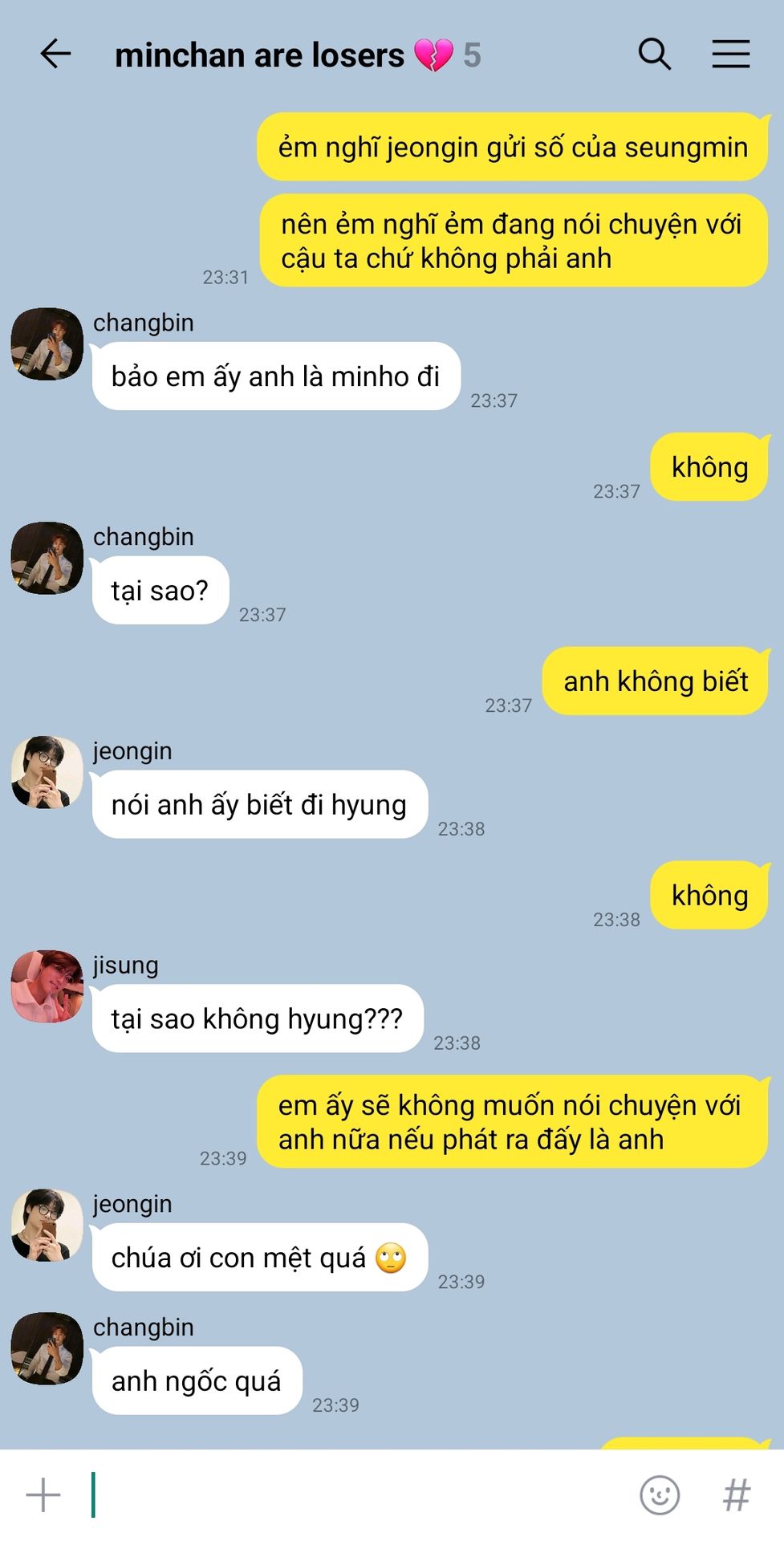Search messages in this chat
Screen dimensions: 784x1541
(x=654, y=55)
